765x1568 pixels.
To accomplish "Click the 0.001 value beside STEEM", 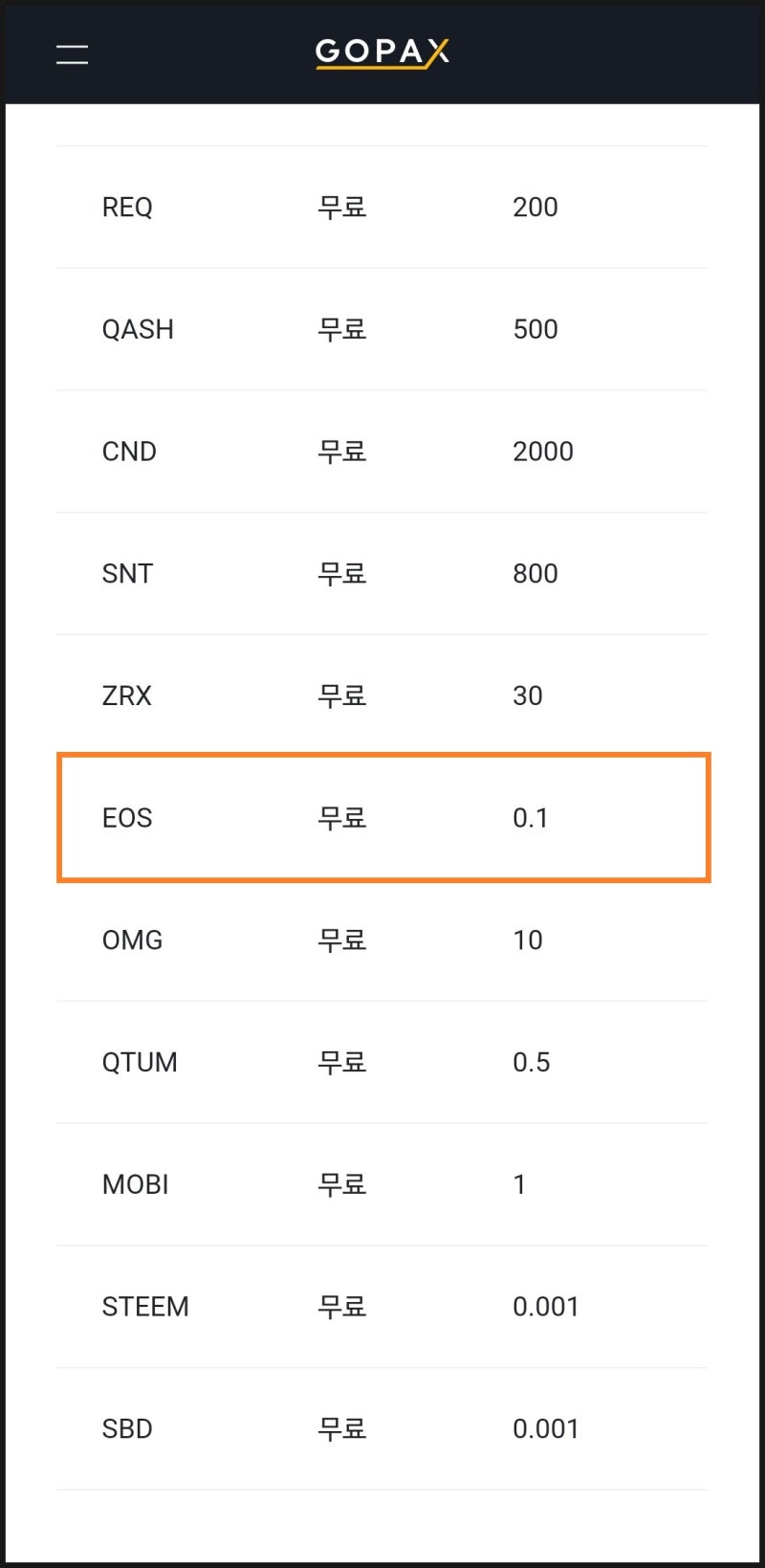I will point(546,1306).
